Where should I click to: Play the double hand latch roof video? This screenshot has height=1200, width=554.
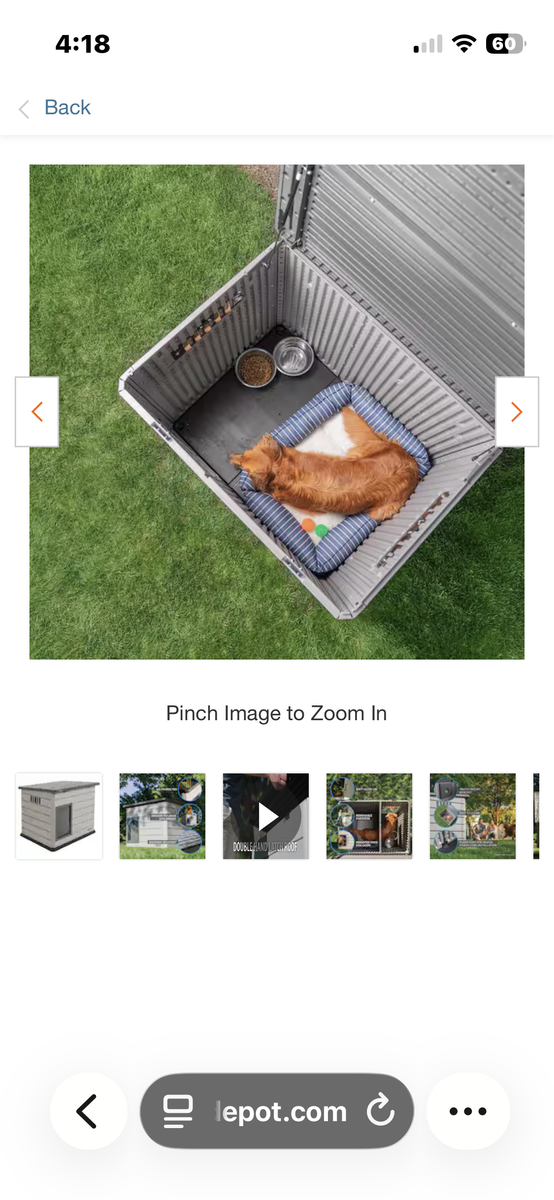(266, 816)
